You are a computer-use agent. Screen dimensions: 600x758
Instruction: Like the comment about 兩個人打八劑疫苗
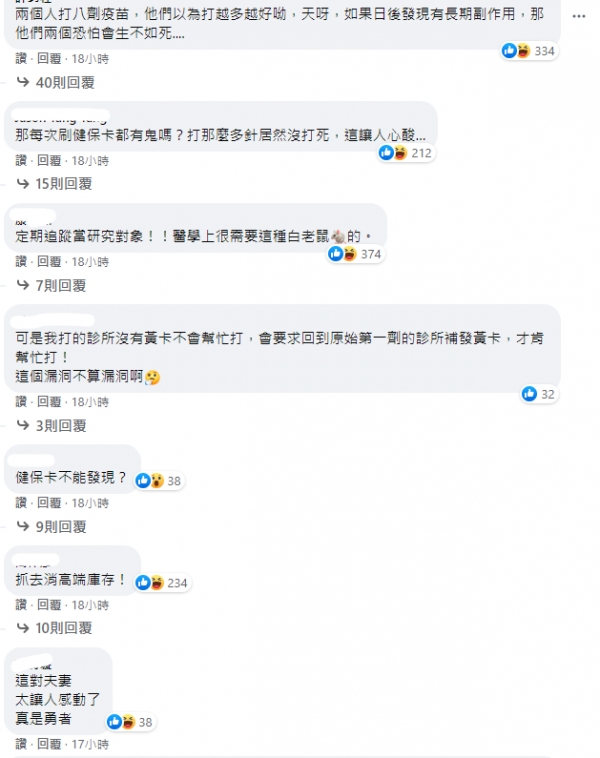(x=21, y=59)
